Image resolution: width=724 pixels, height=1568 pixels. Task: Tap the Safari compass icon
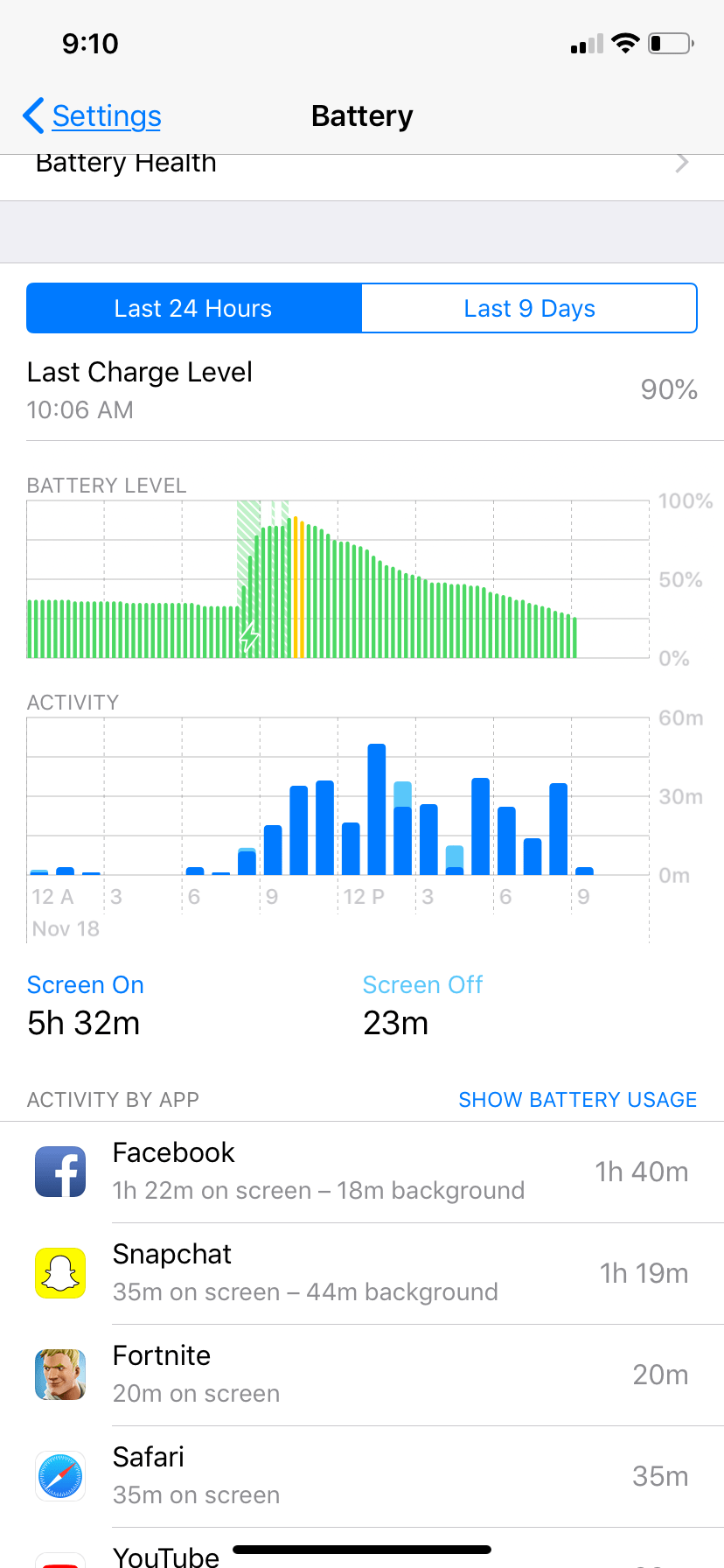(59, 1475)
